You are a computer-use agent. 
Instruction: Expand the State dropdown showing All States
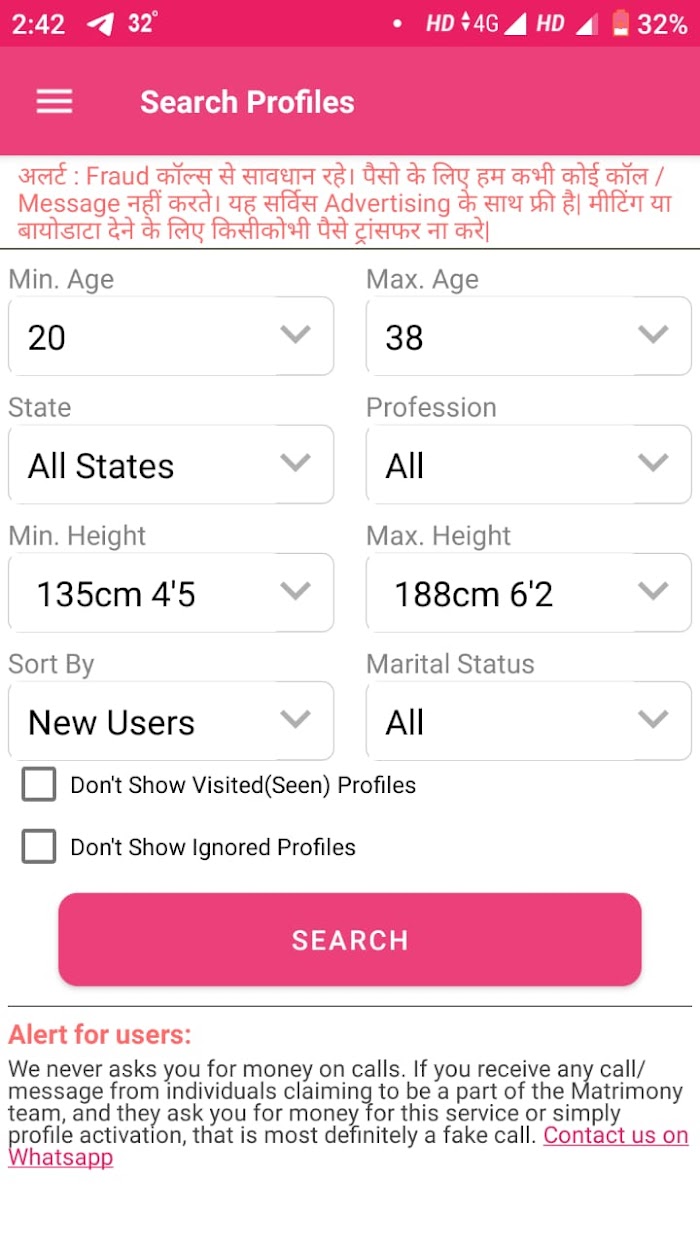click(171, 464)
